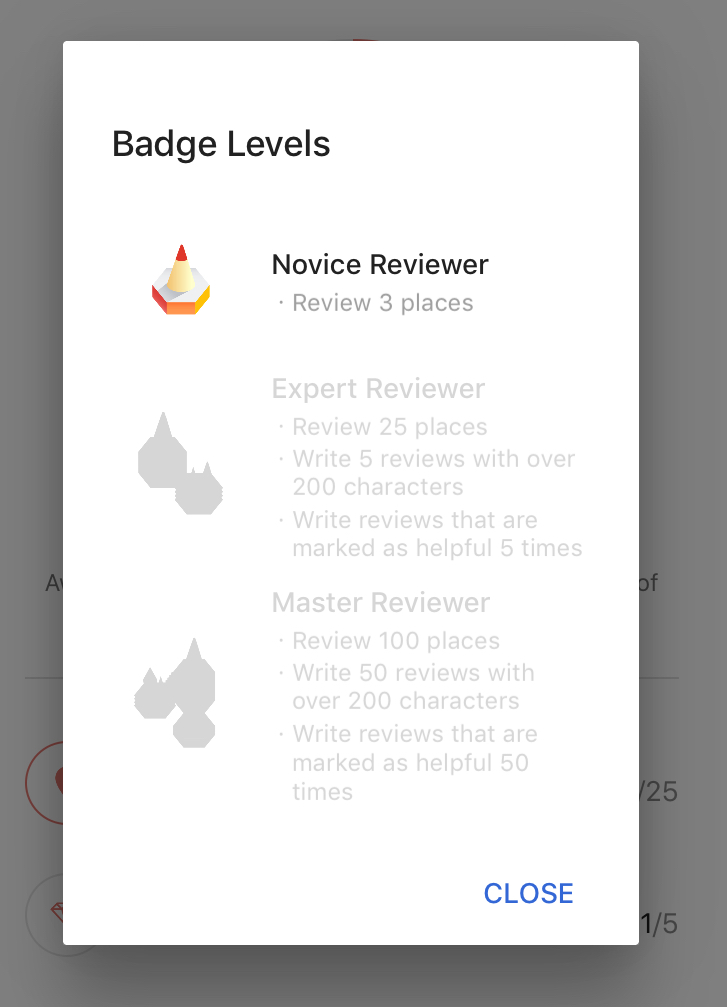Close the Badge Levels dialog
Viewport: 727px width, 1007px height.
[528, 893]
